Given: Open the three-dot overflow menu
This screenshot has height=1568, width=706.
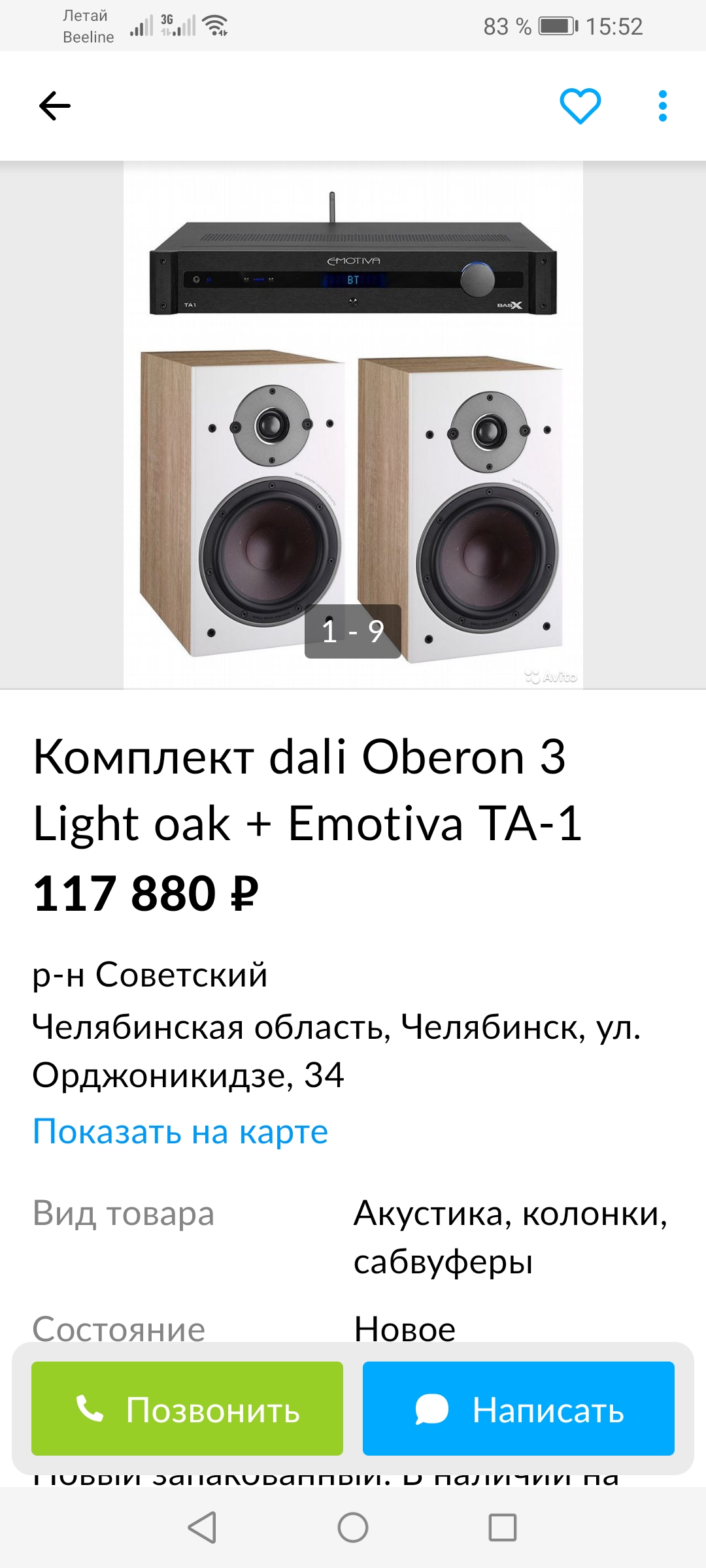Looking at the screenshot, I should [662, 106].
